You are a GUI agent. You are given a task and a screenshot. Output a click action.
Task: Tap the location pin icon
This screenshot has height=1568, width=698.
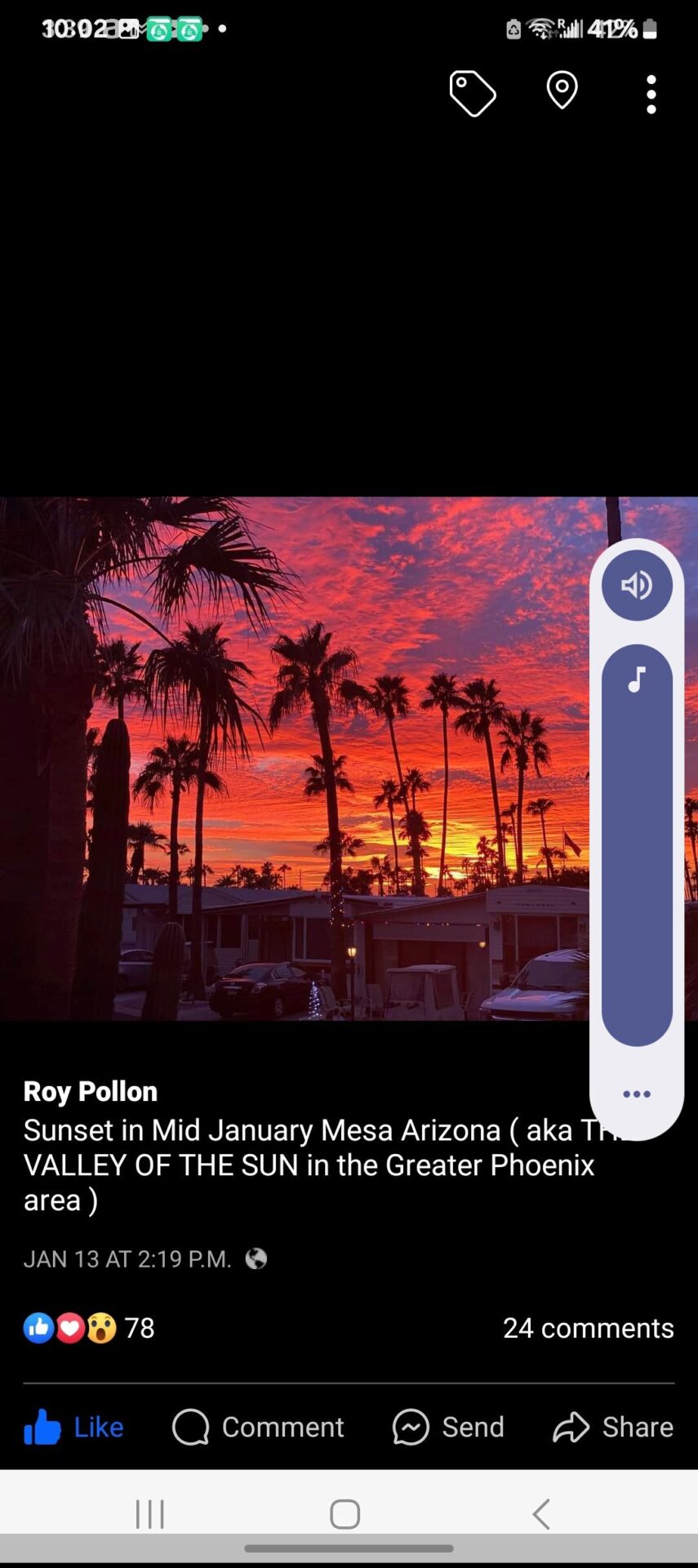pyautogui.click(x=562, y=91)
